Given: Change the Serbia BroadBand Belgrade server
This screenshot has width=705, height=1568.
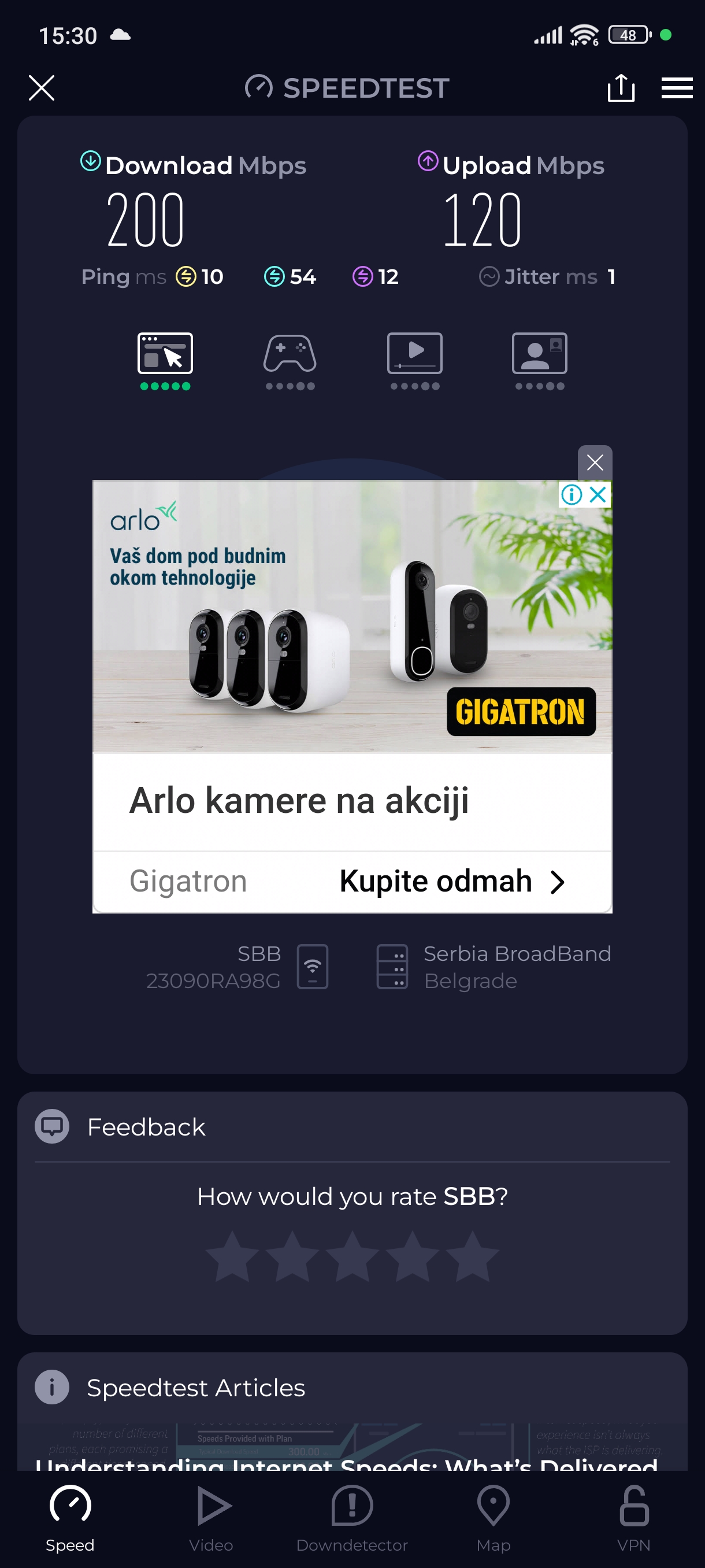Looking at the screenshot, I should [x=493, y=967].
